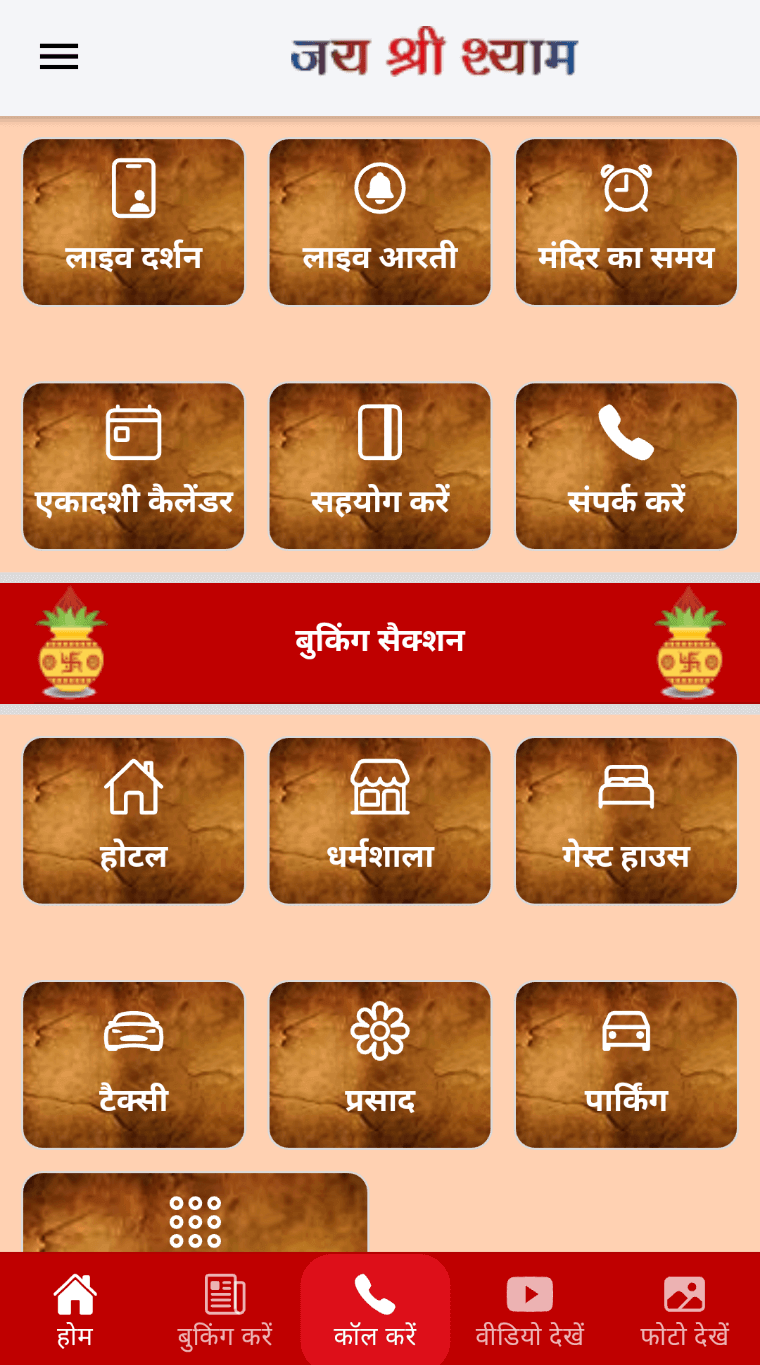The height and width of the screenshot is (1365, 760).
Task: Open गेस्ट हाउस booking
Action: point(626,821)
